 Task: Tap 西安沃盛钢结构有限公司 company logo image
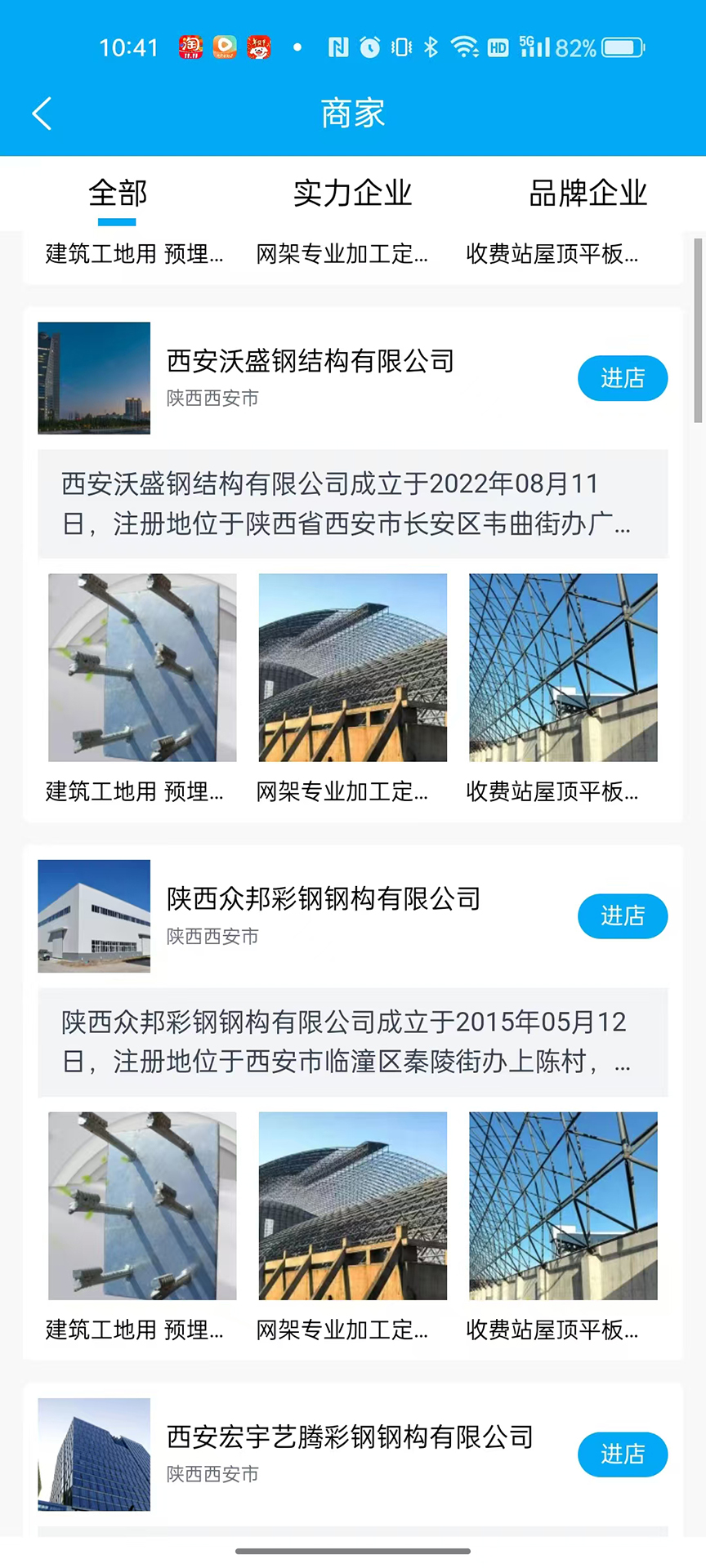pos(93,378)
